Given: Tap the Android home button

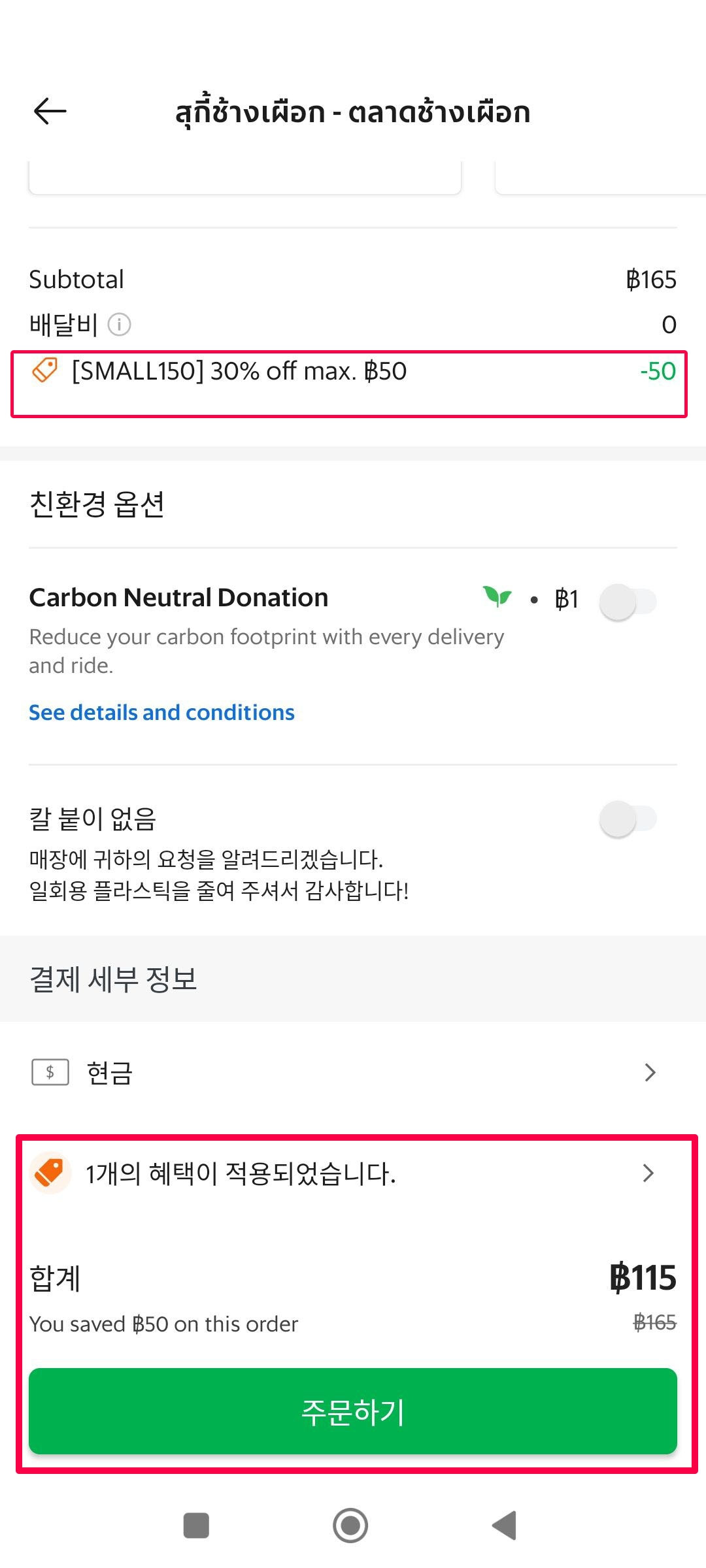Looking at the screenshot, I should (x=351, y=1526).
